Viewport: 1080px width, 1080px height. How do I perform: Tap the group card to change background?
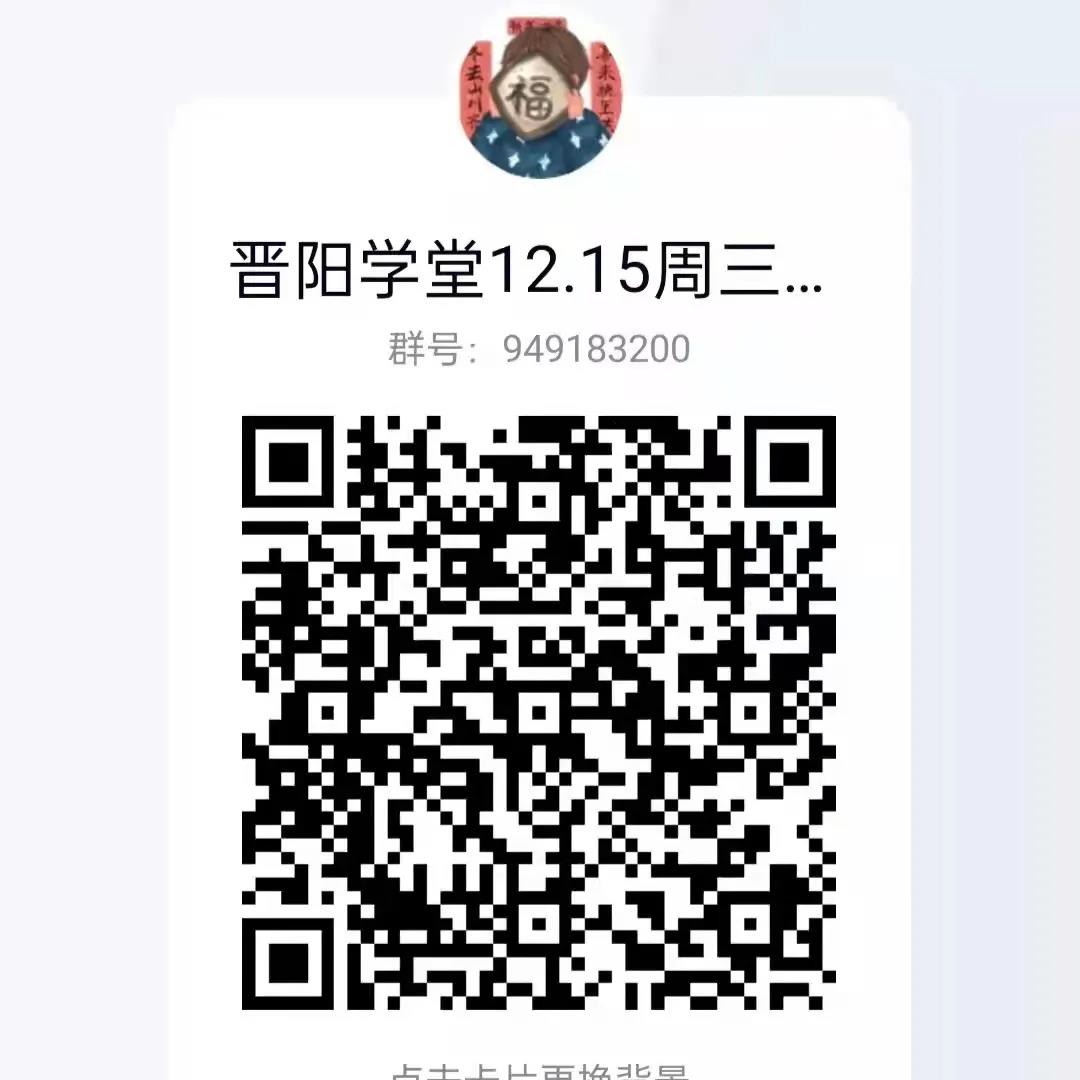540,1066
